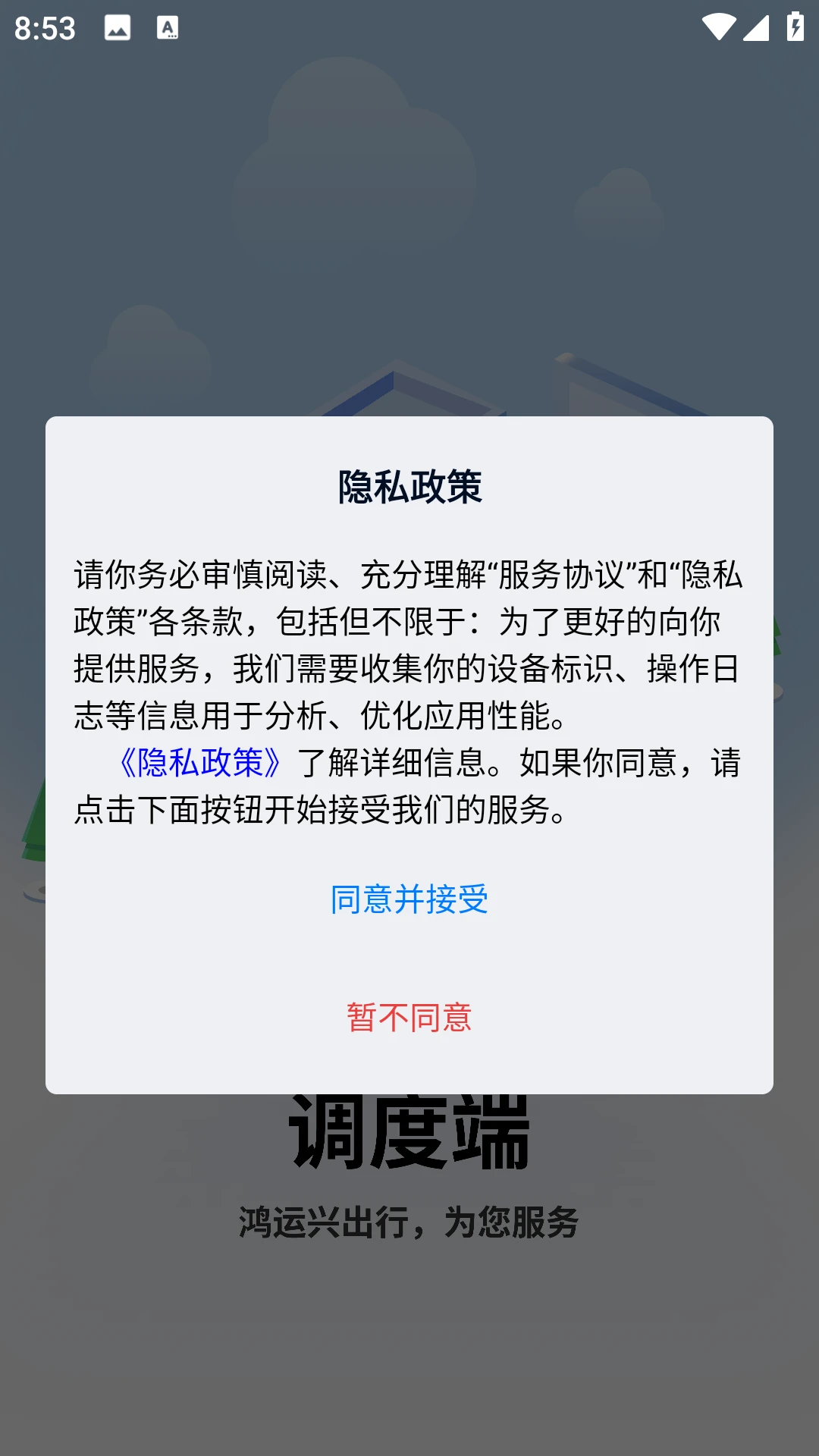Tap the picture notification icon in status bar
The width and height of the screenshot is (819, 1456).
(x=118, y=27)
